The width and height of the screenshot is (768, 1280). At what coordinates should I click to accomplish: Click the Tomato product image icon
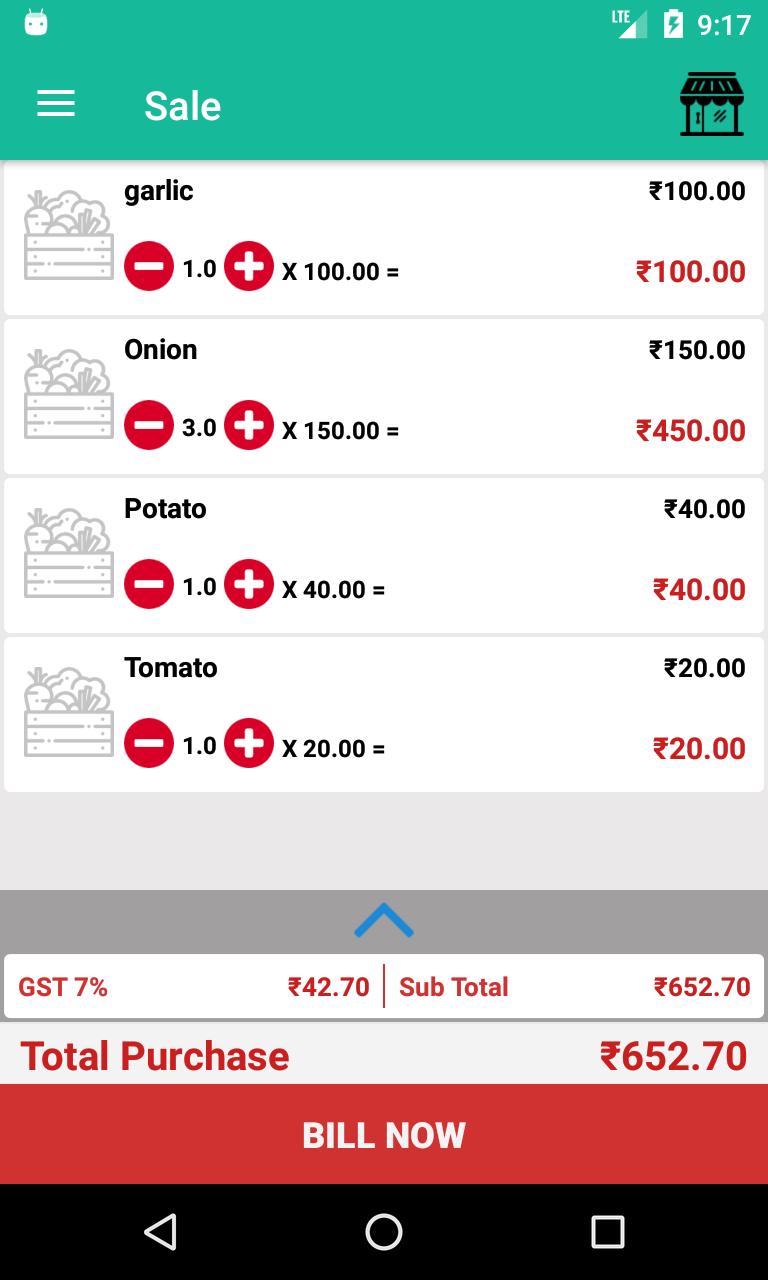pyautogui.click(x=68, y=709)
